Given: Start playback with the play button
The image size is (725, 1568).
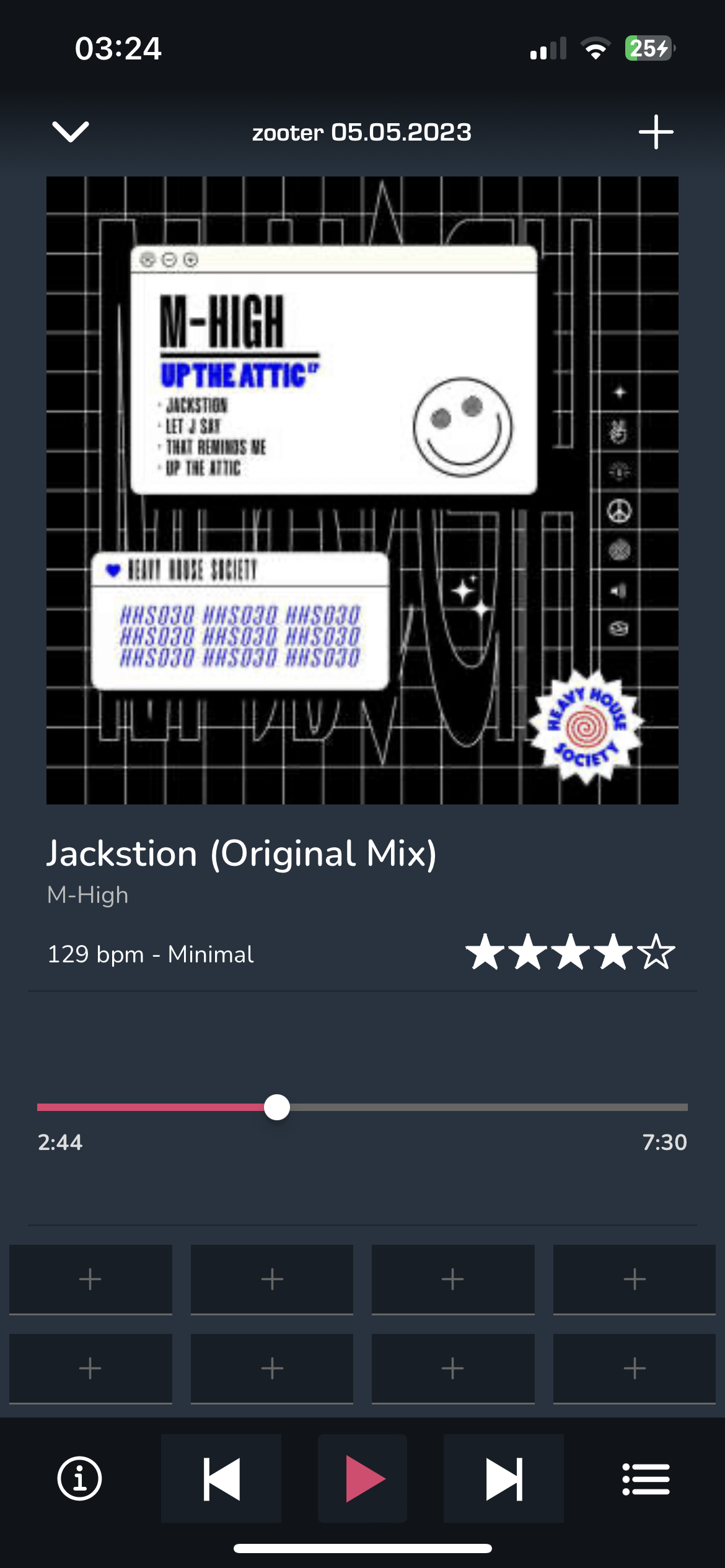Looking at the screenshot, I should tap(362, 1479).
